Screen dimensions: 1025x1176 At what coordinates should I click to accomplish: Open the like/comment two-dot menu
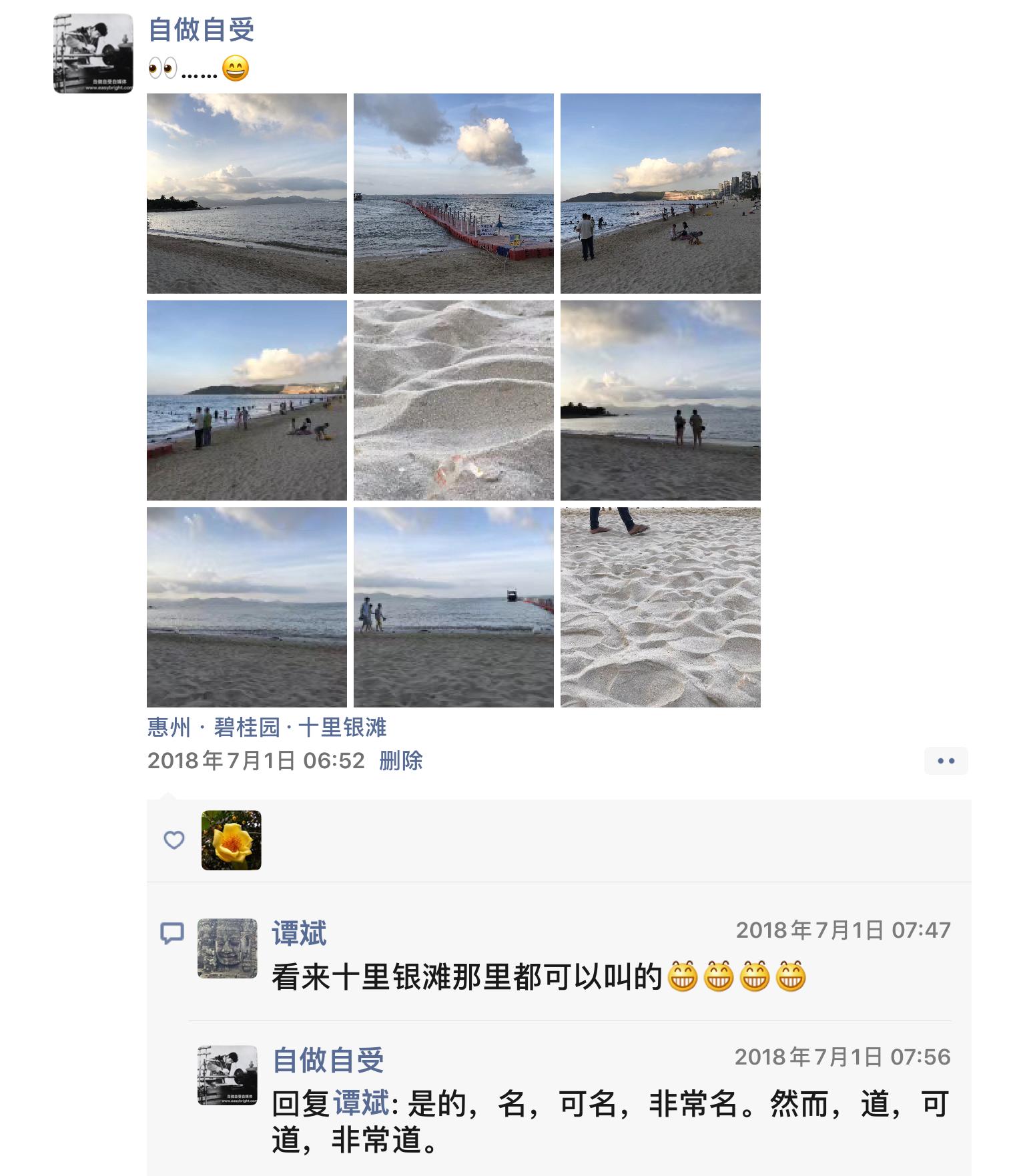tap(946, 761)
